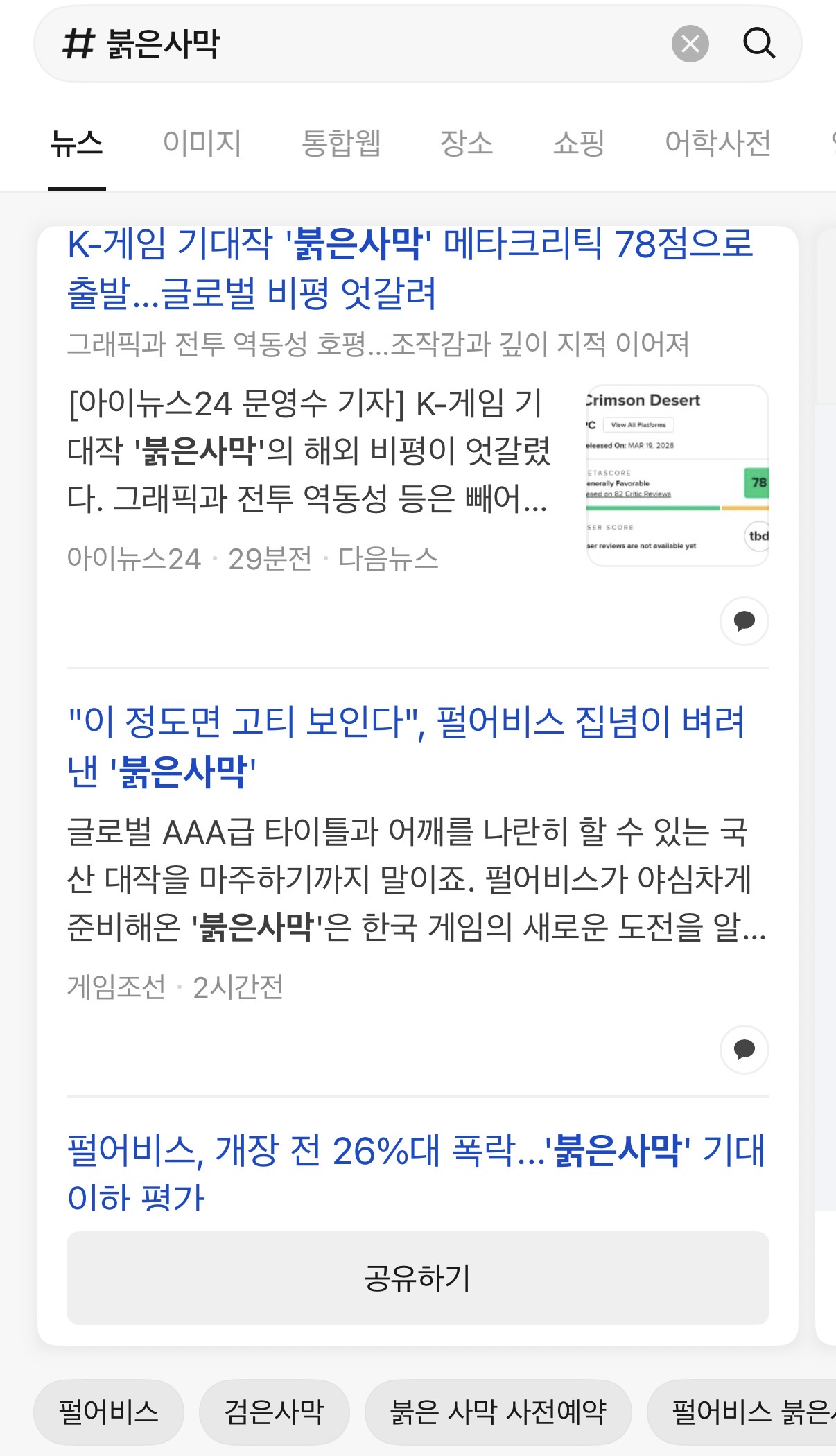Select the 쇼핑 tab

click(579, 143)
